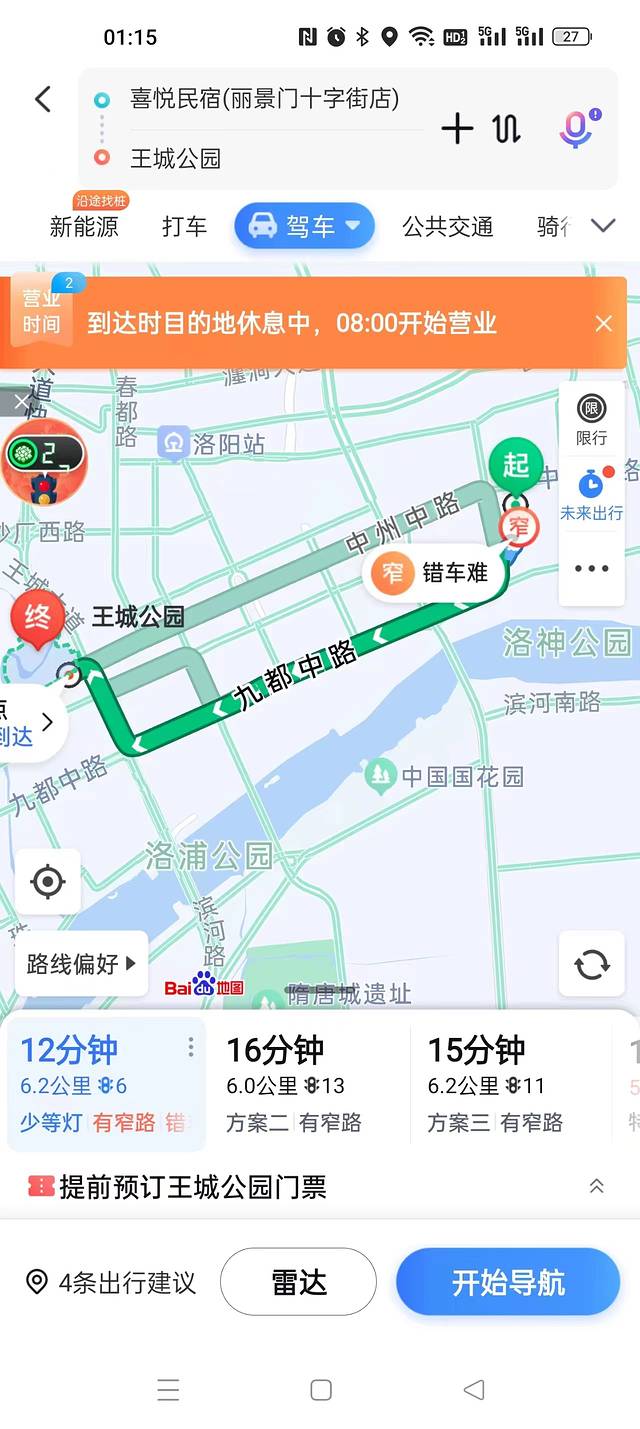Add a waypoint with the plus icon
The width and height of the screenshot is (640, 1429).
pyautogui.click(x=457, y=128)
